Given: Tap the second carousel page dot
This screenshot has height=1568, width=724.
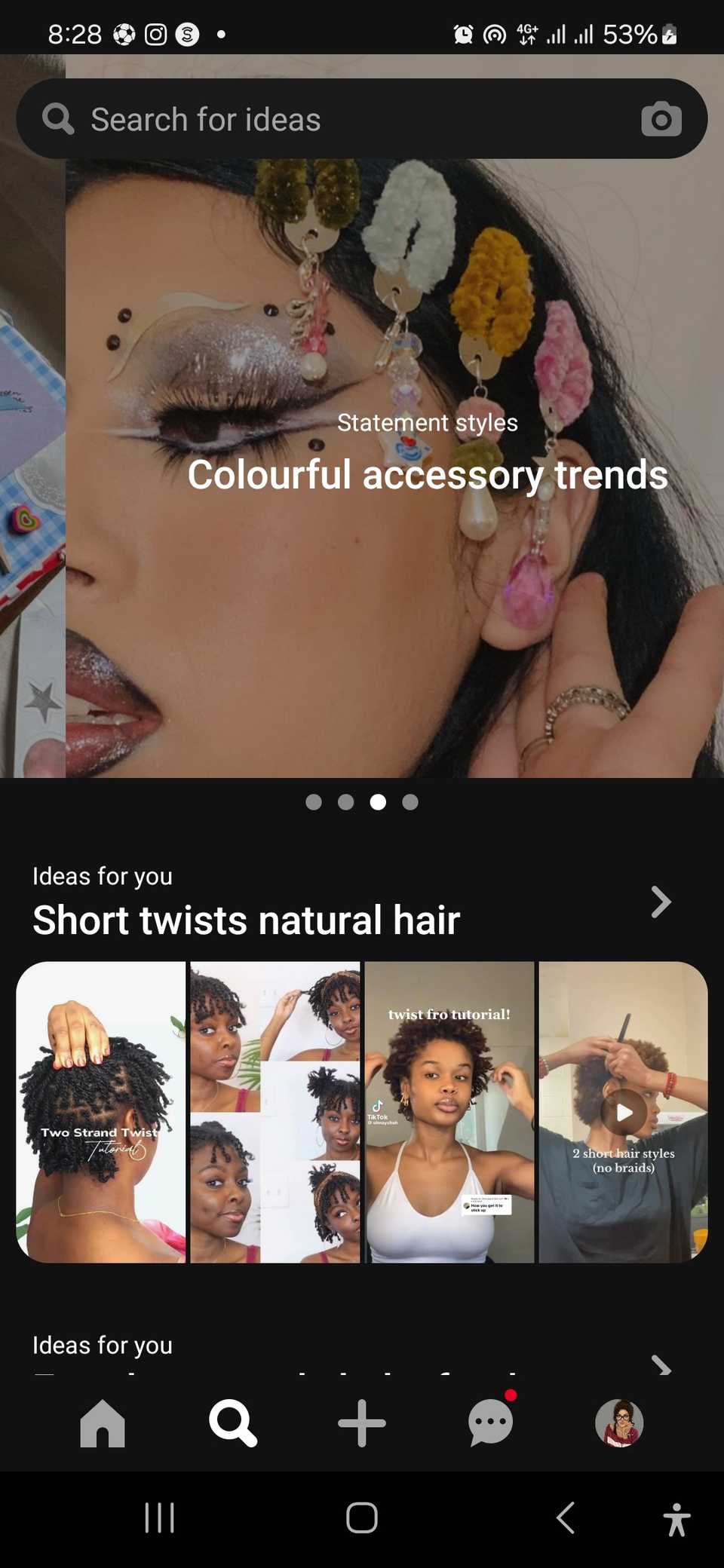Looking at the screenshot, I should [345, 802].
